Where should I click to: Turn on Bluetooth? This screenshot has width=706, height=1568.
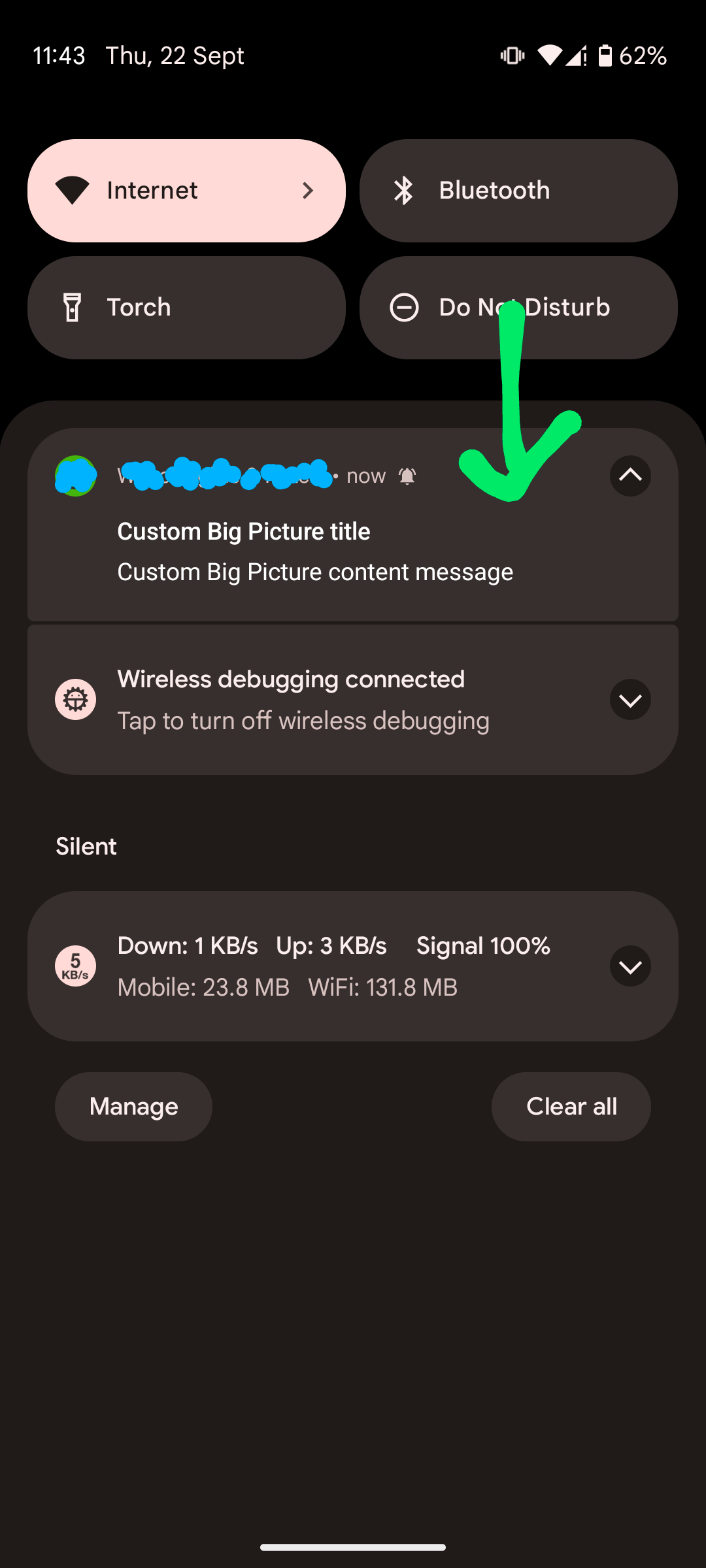518,191
